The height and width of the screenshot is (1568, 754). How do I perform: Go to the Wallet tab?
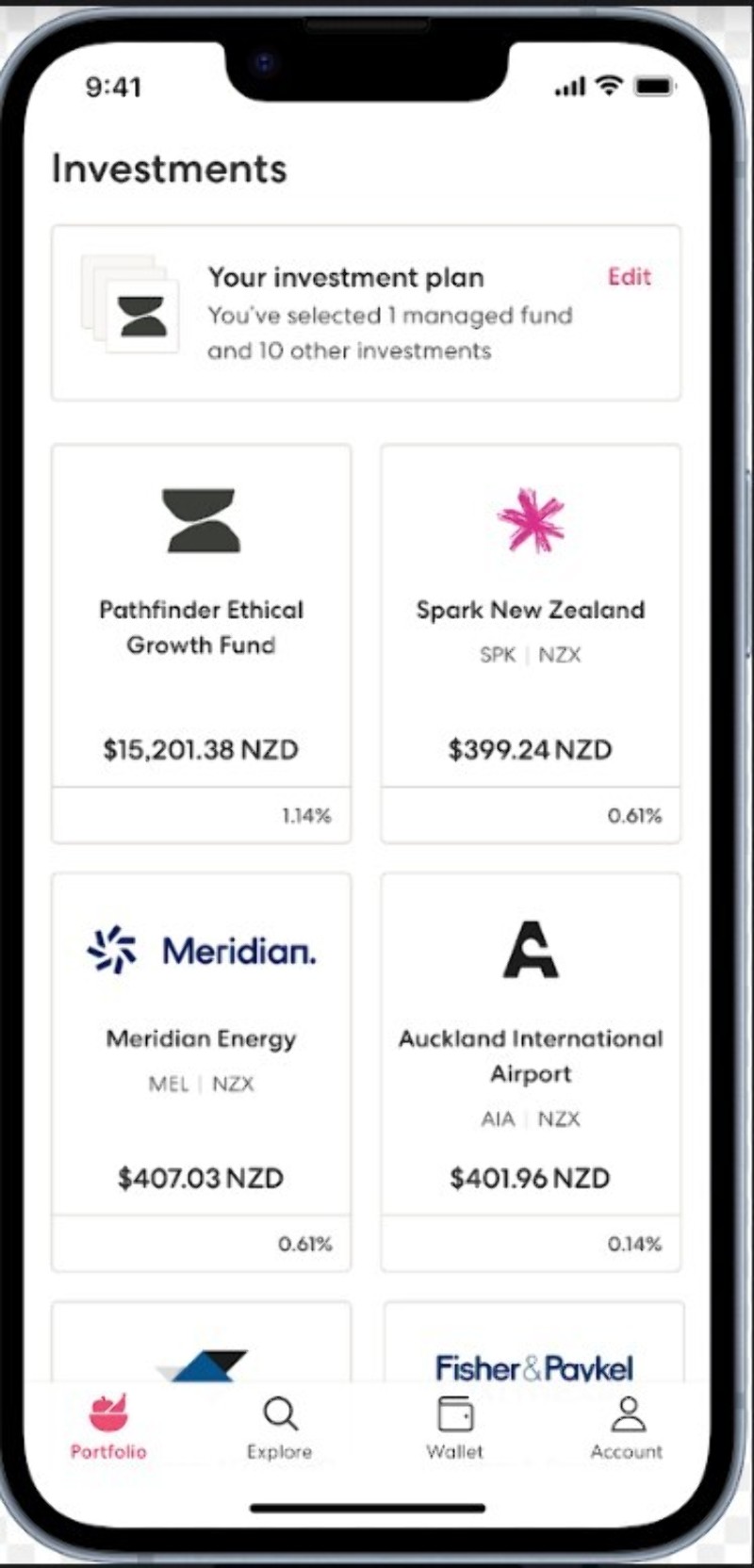[x=454, y=1428]
